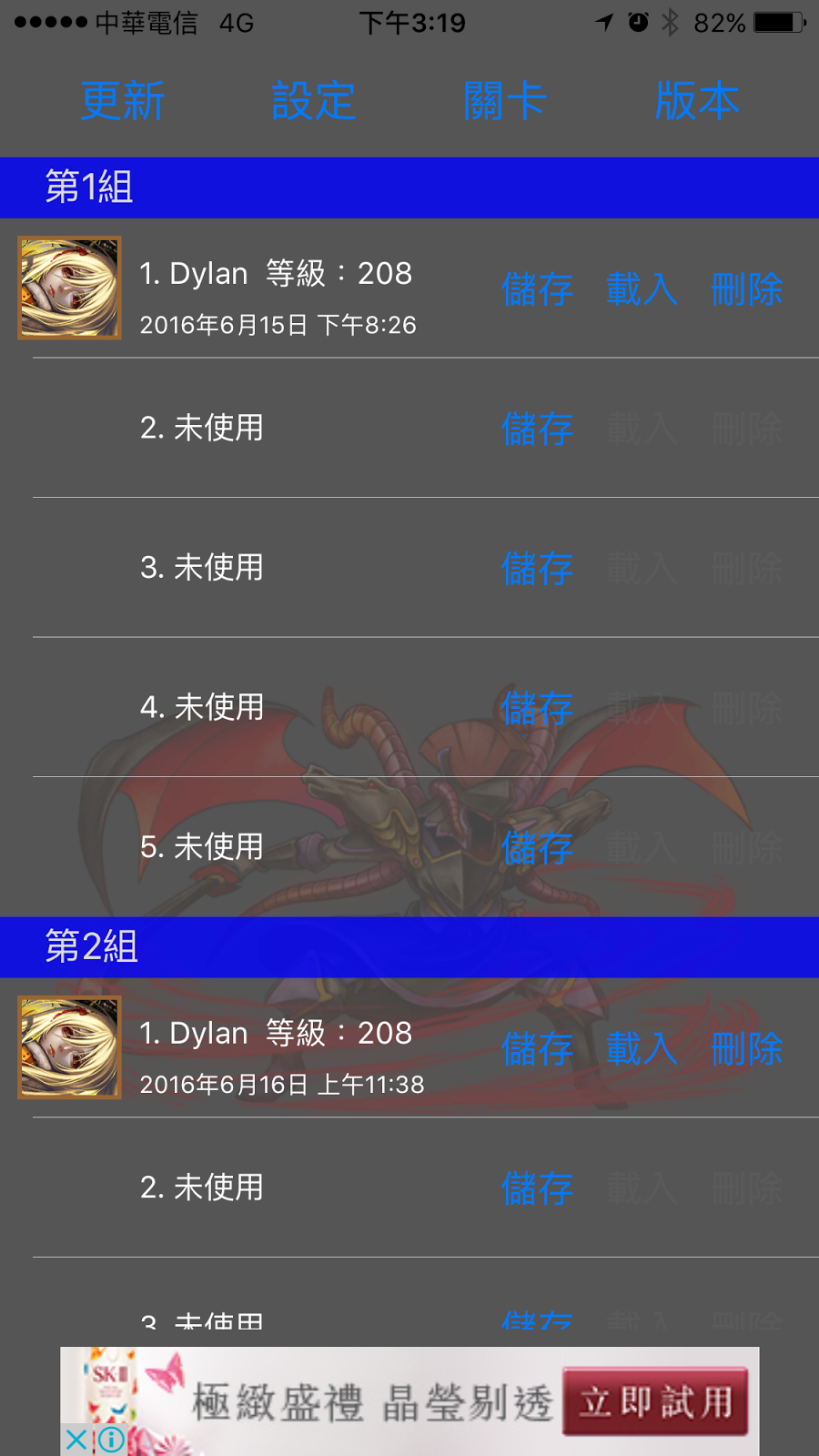
Task: Tap 更新 in the top bar
Action: click(122, 100)
